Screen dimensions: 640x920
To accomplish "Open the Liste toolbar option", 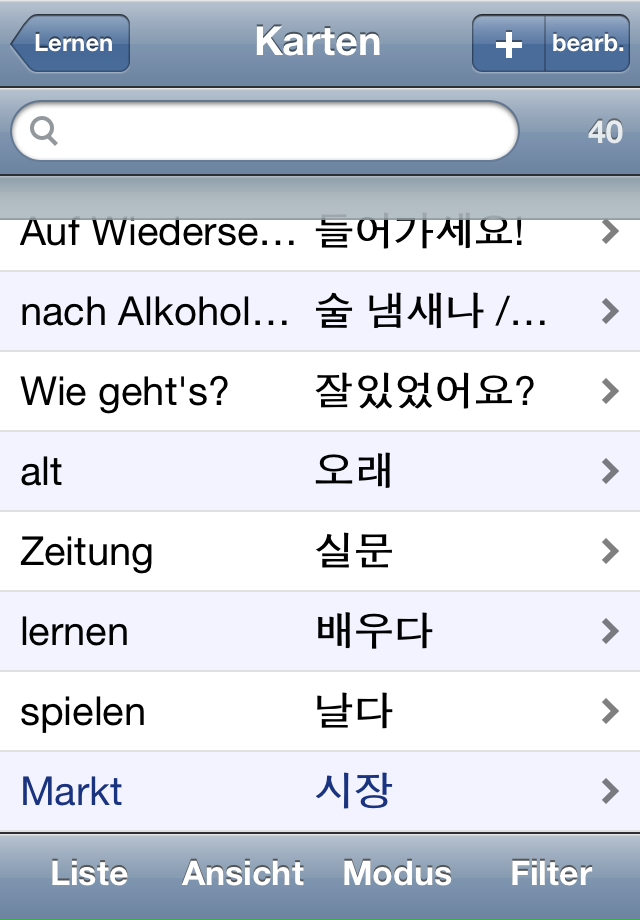I will (x=89, y=874).
